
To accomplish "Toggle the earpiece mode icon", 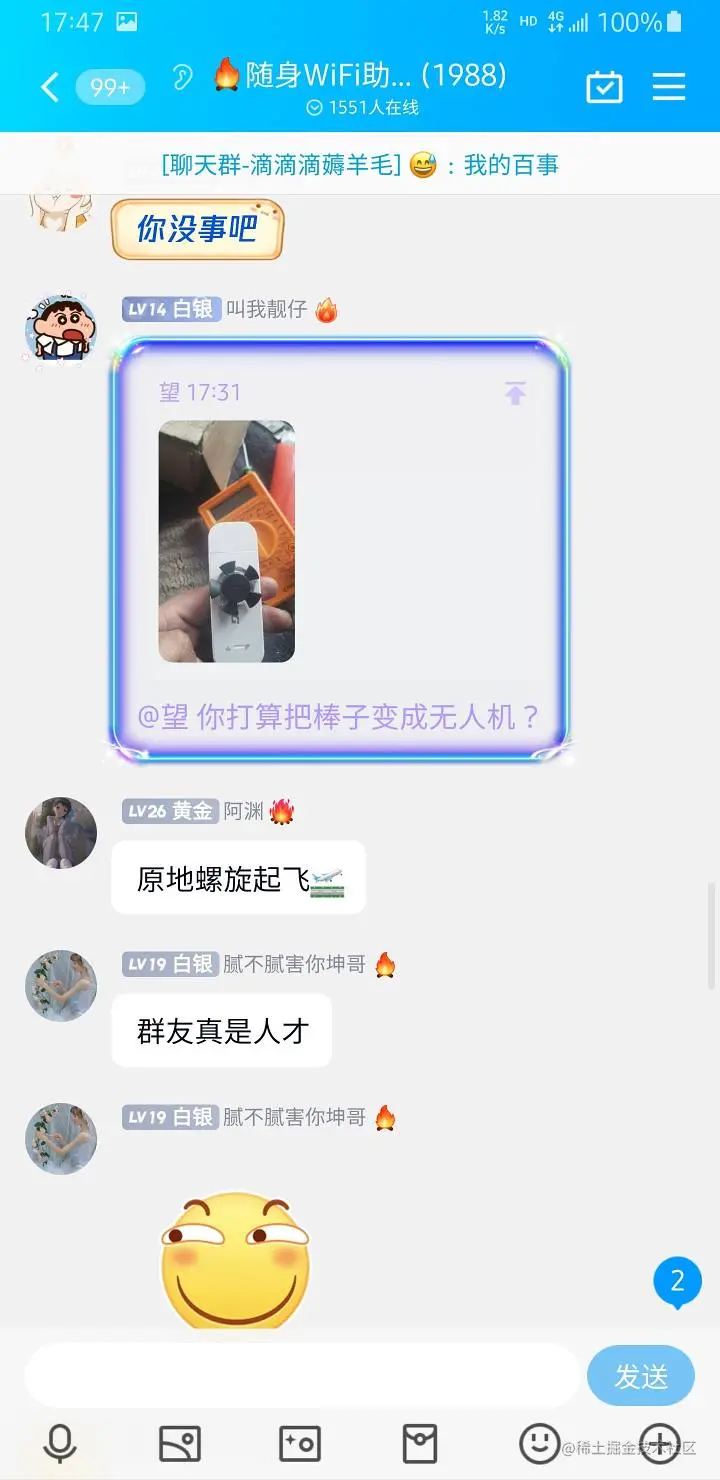I will [182, 78].
